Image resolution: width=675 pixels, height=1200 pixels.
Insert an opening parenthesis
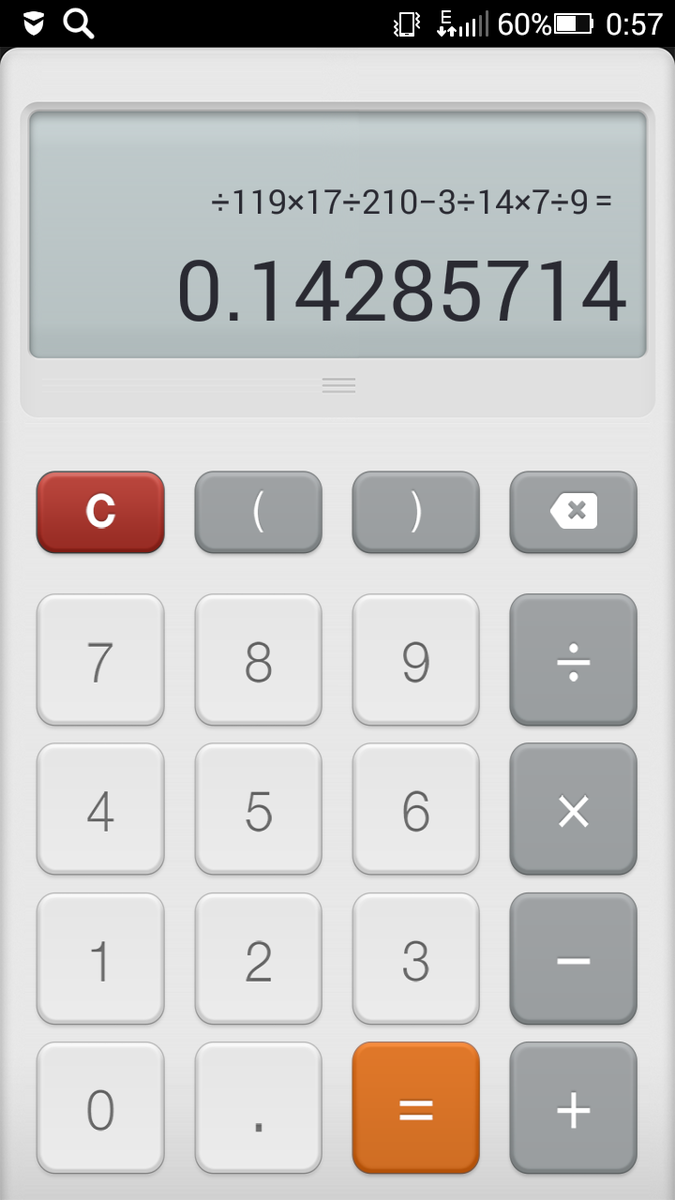point(258,511)
